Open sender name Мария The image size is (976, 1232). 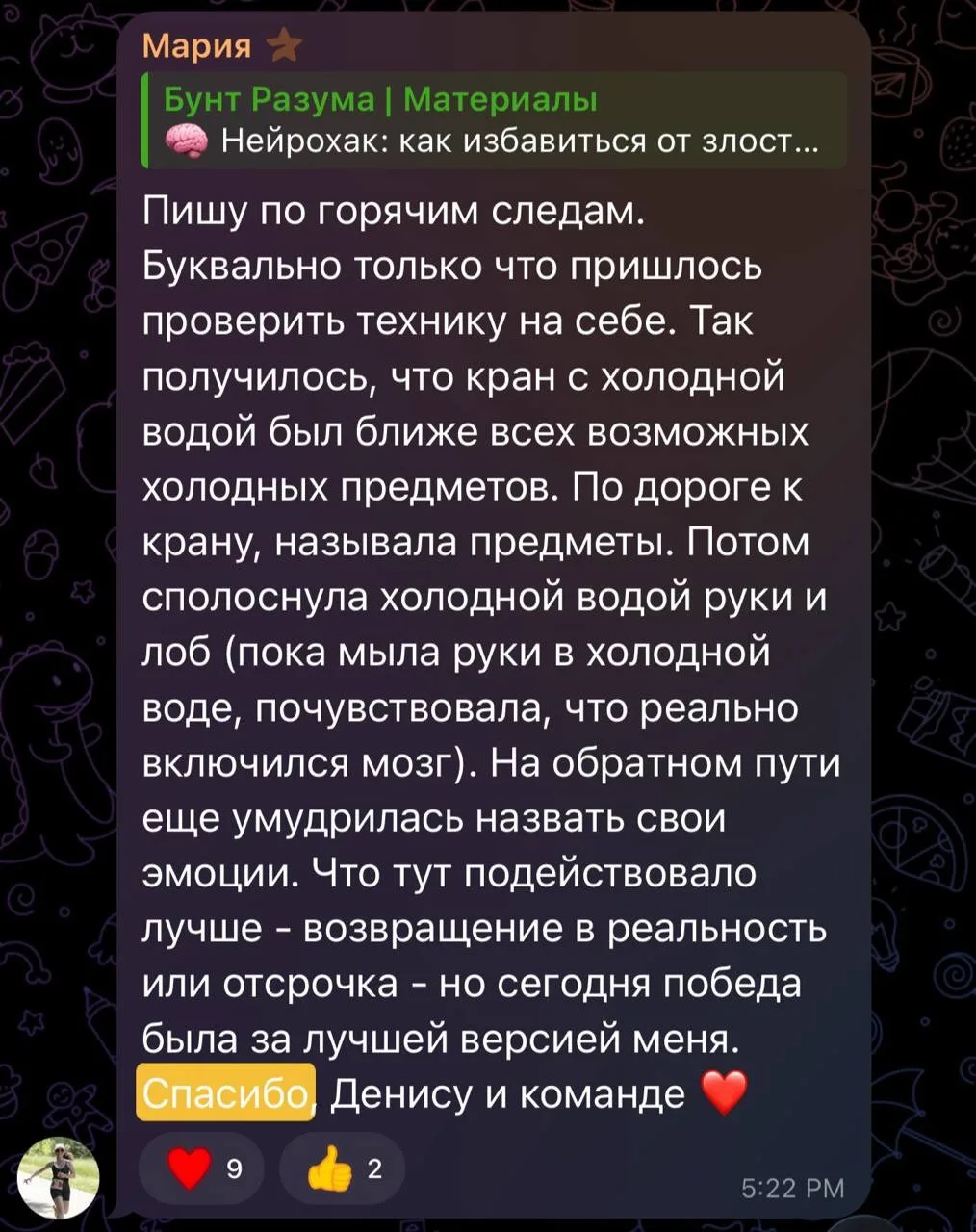click(196, 44)
